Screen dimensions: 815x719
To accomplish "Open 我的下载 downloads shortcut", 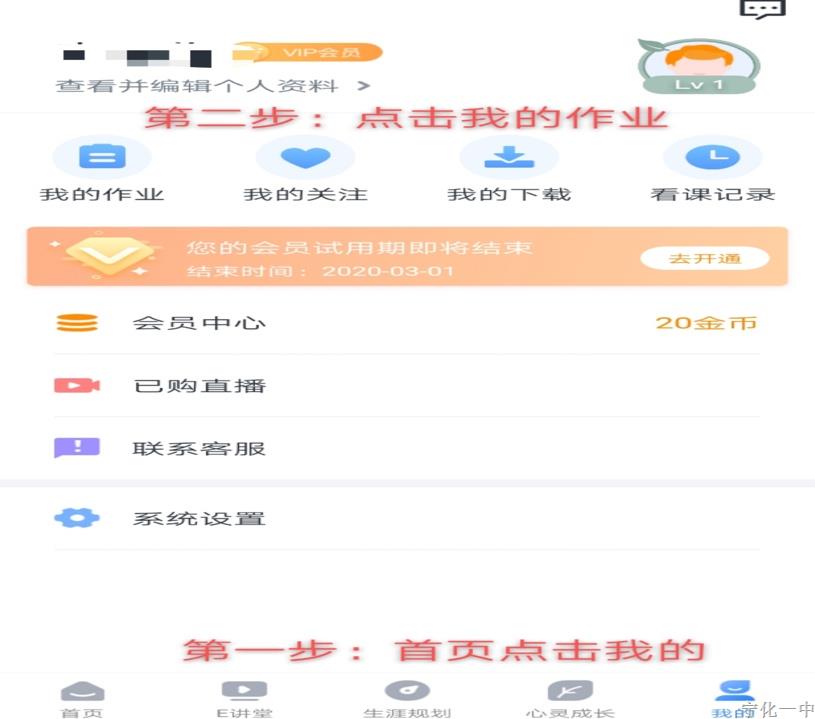I will point(509,171).
